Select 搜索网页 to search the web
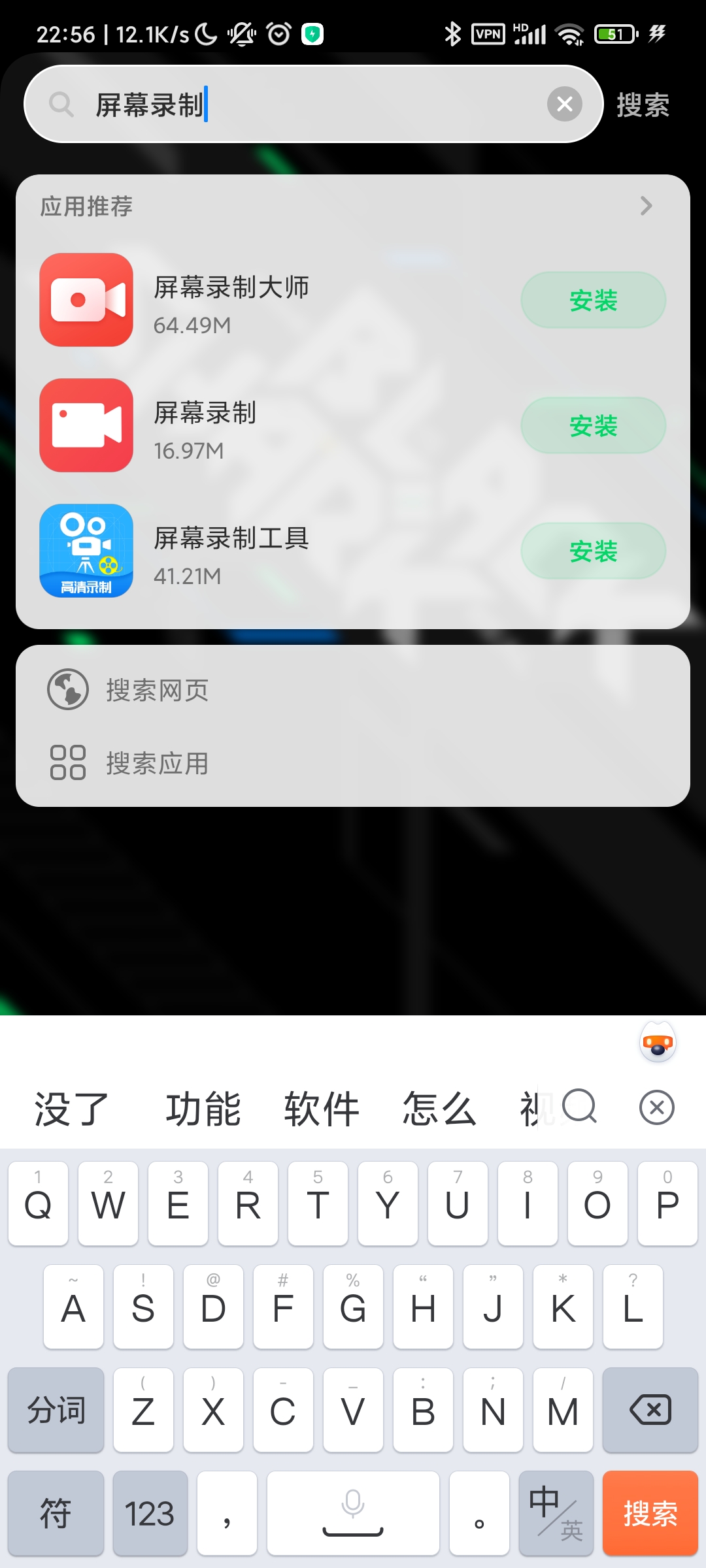706x1568 pixels. click(353, 690)
